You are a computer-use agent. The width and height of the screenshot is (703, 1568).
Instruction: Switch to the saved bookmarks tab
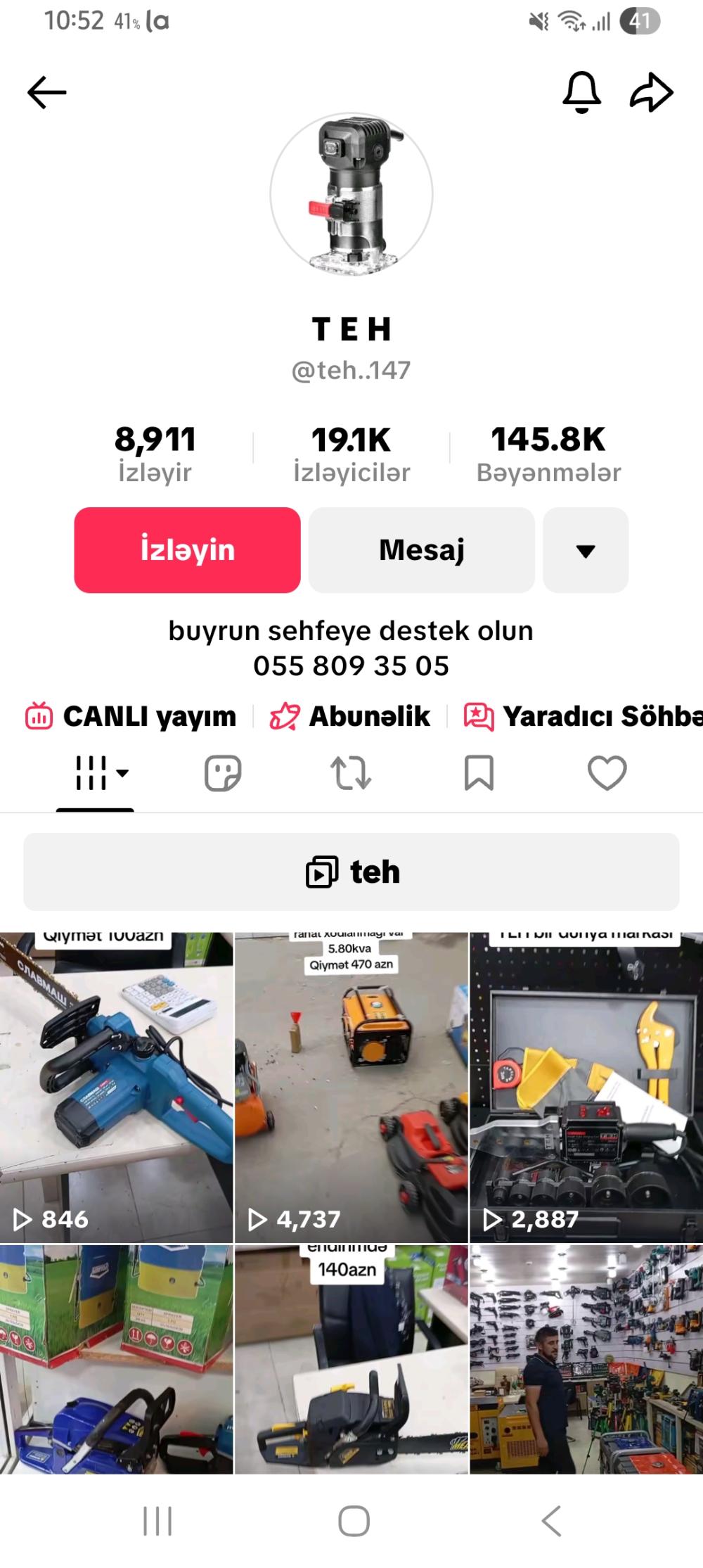tap(479, 773)
